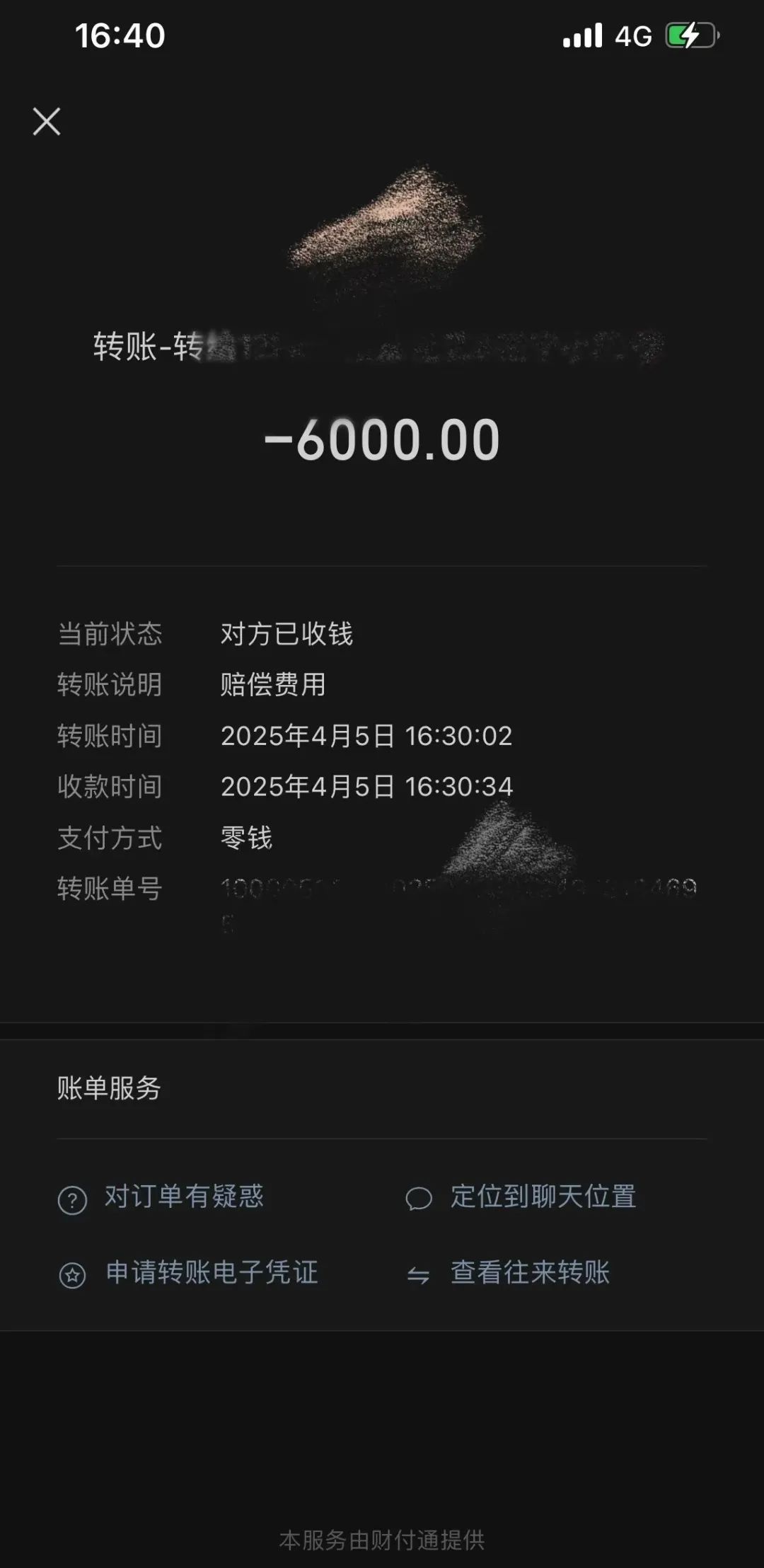Click the chat bubble icon beside 定位到聊天位置

419,1197
